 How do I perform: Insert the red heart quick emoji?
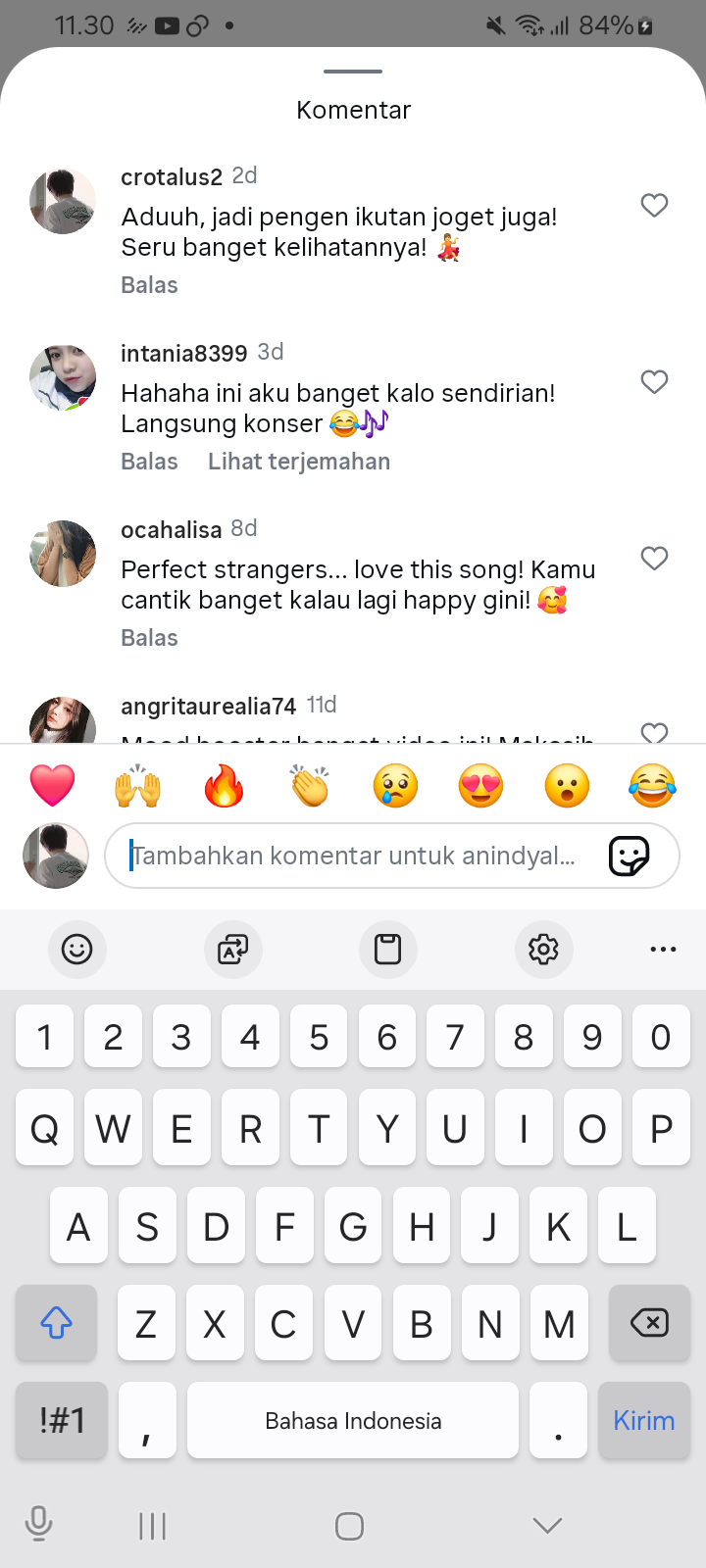coord(53,786)
